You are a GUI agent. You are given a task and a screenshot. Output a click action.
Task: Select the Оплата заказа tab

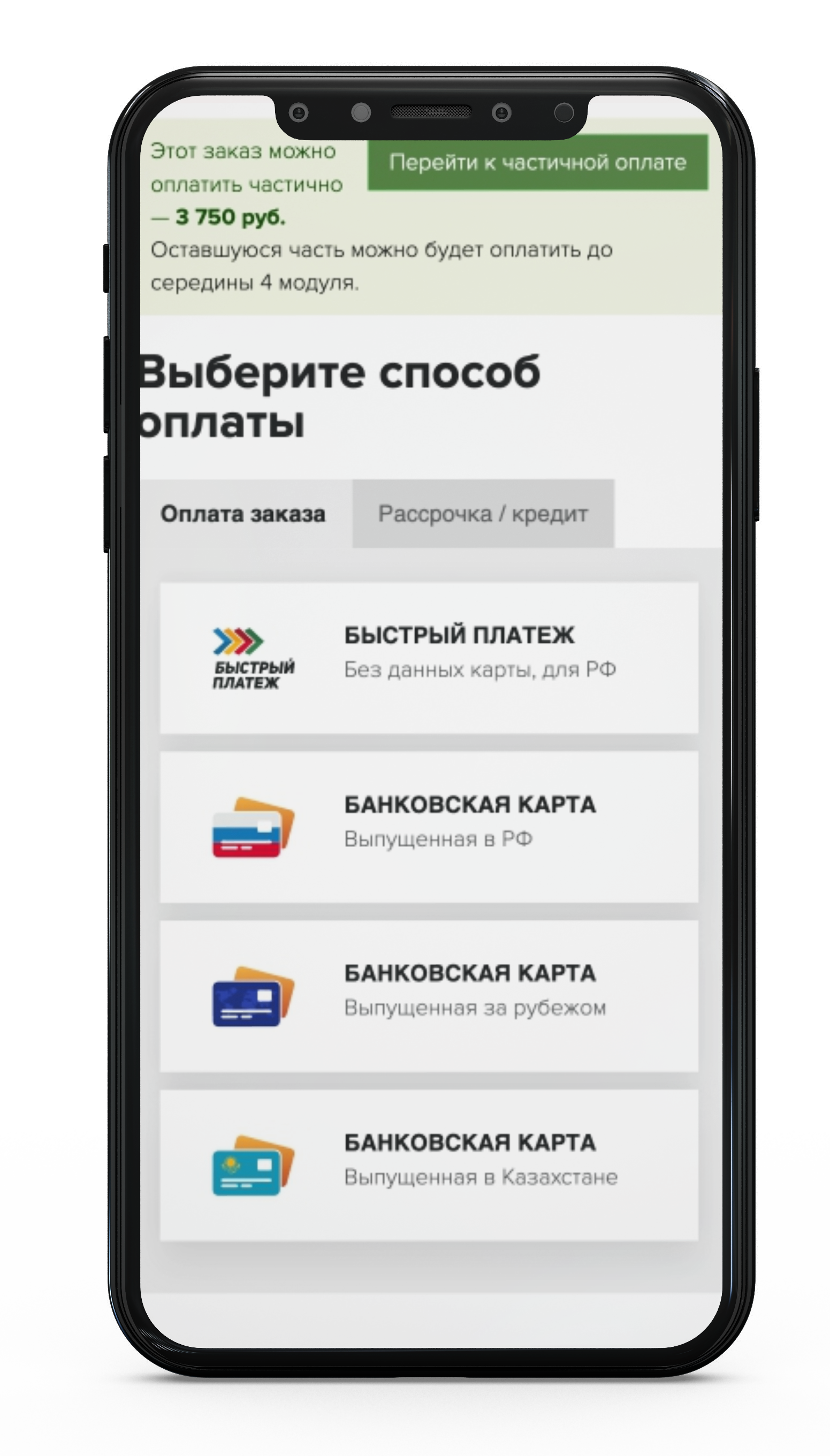243,514
